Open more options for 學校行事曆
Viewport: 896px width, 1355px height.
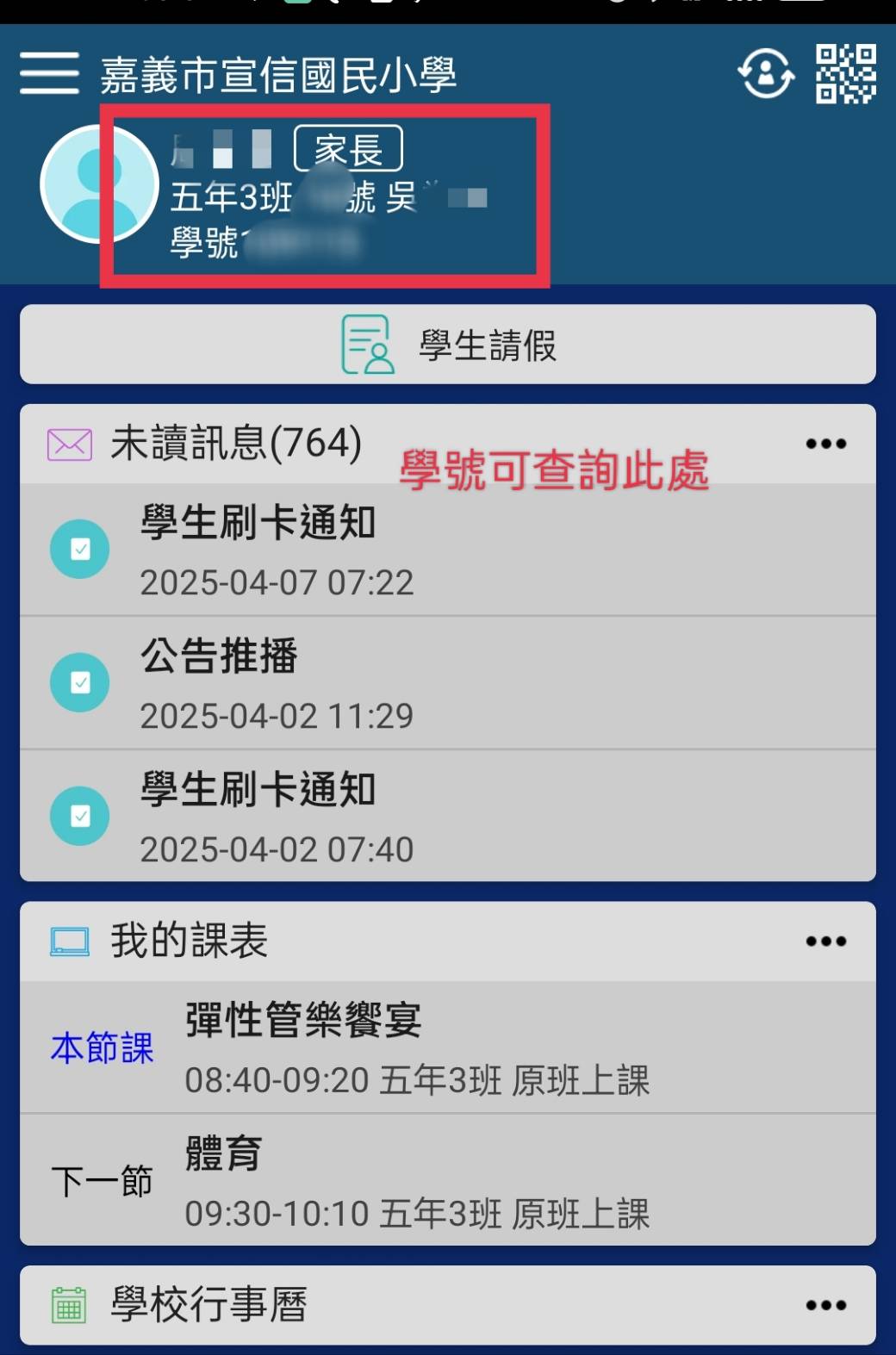click(825, 1306)
